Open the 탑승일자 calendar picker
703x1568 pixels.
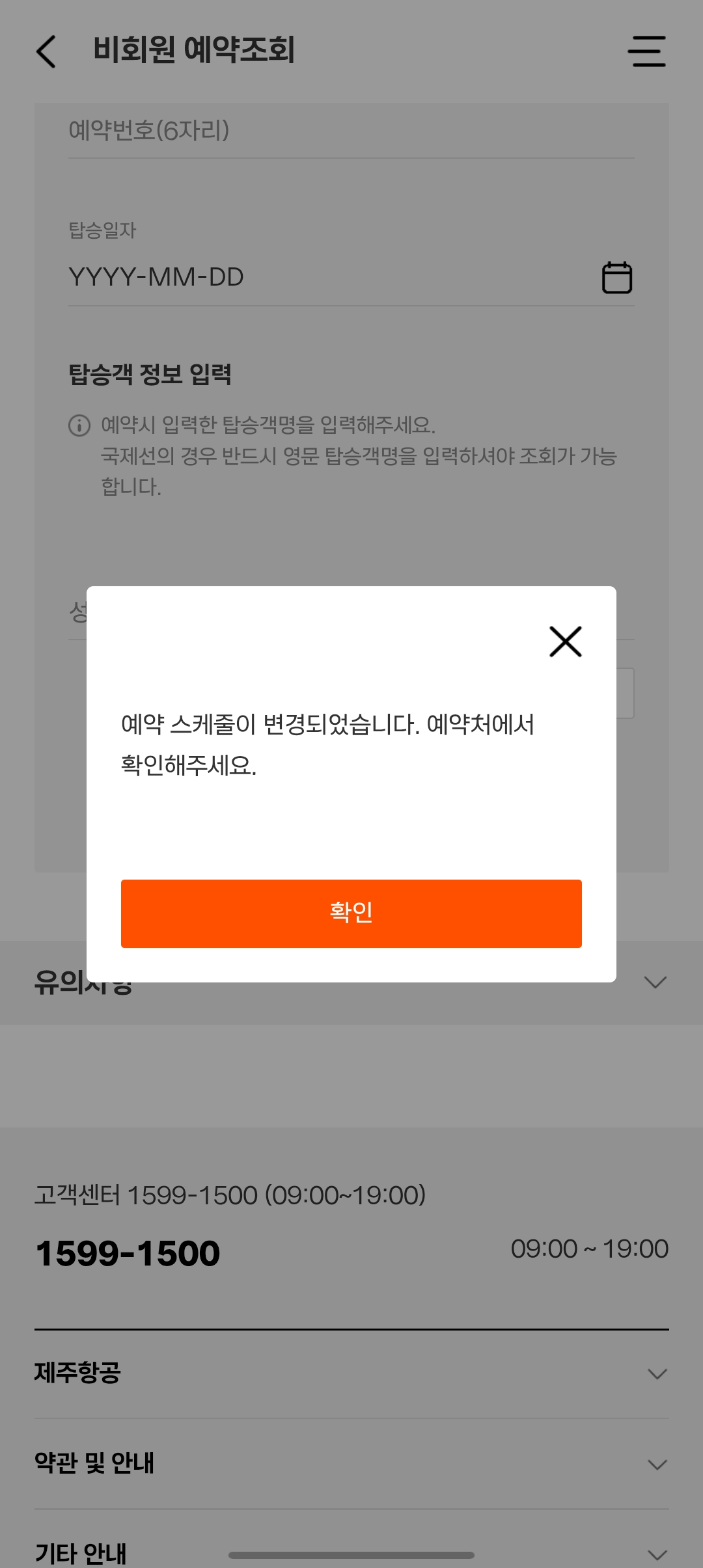[x=616, y=278]
